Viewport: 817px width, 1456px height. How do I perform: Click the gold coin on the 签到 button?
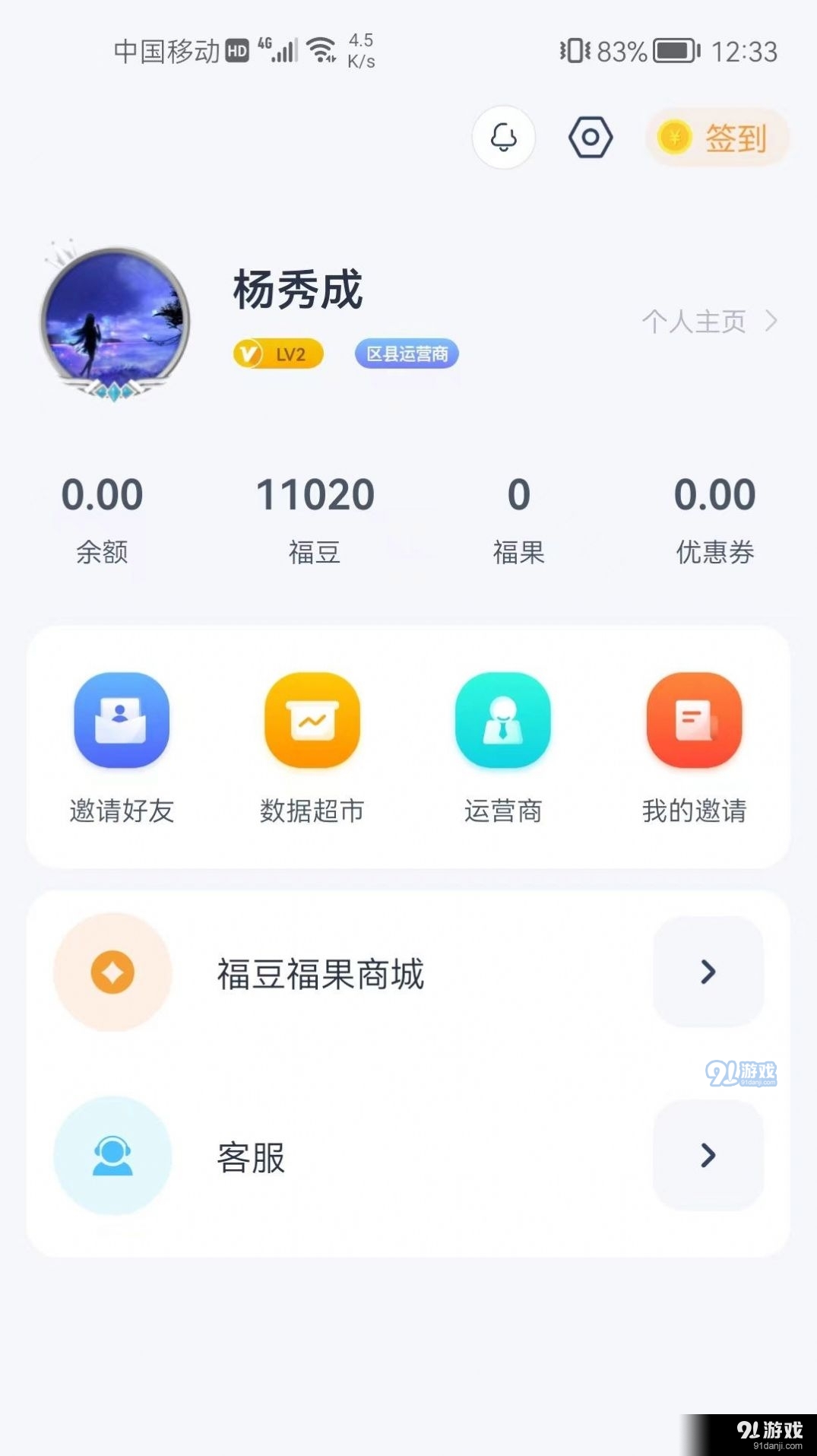coord(673,137)
